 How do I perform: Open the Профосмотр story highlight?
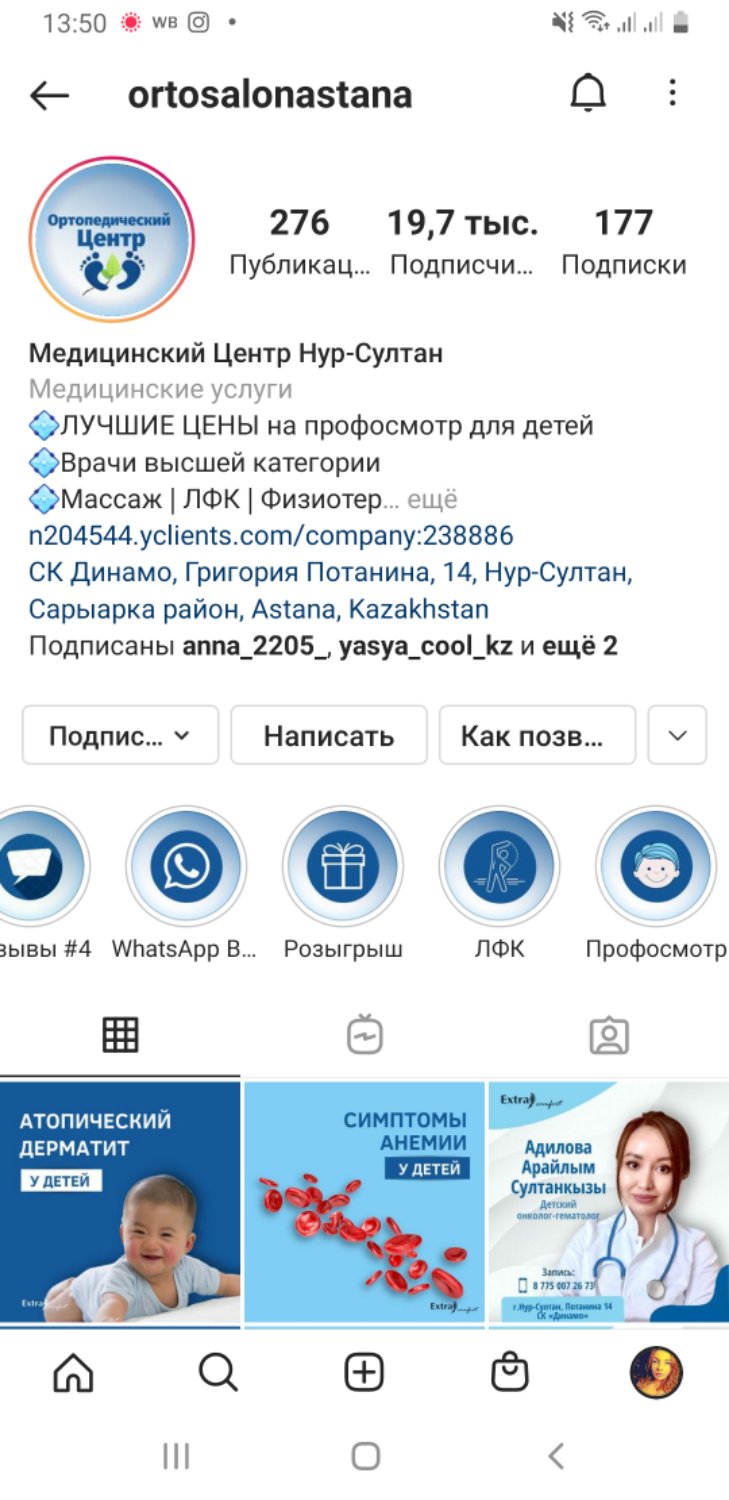pyautogui.click(x=656, y=866)
